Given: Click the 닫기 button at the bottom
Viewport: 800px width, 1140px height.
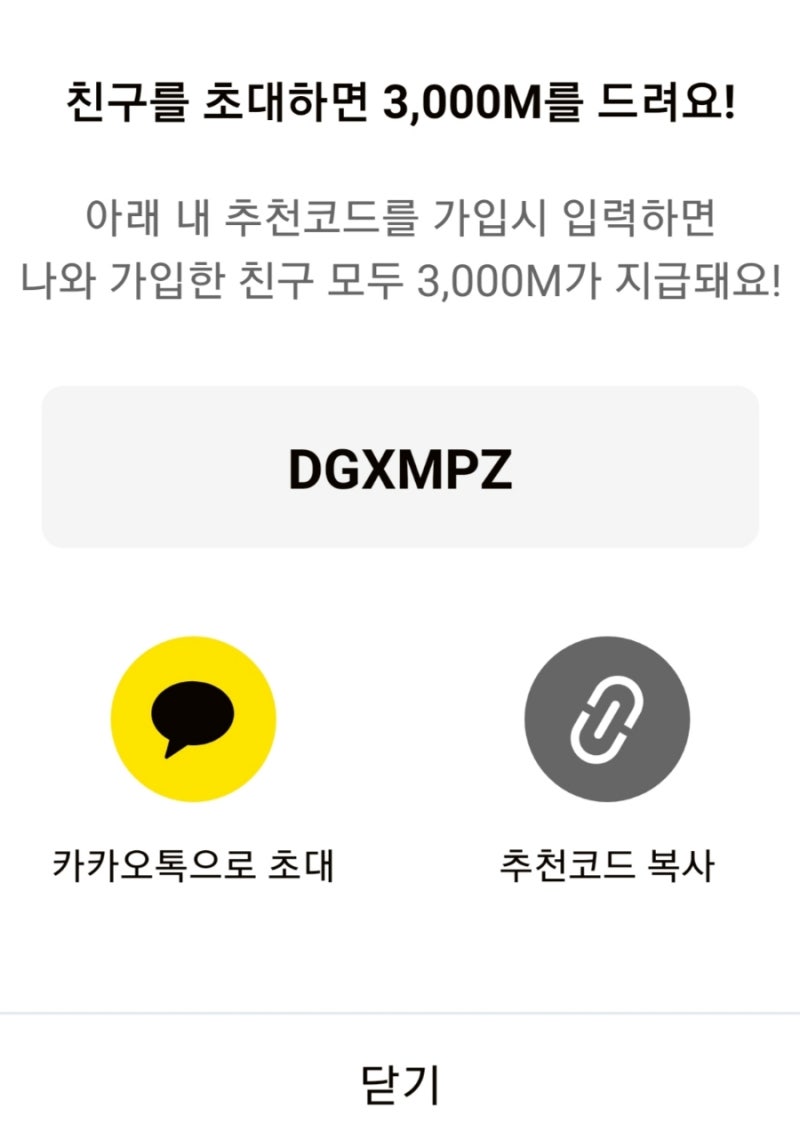Looking at the screenshot, I should coord(400,1082).
